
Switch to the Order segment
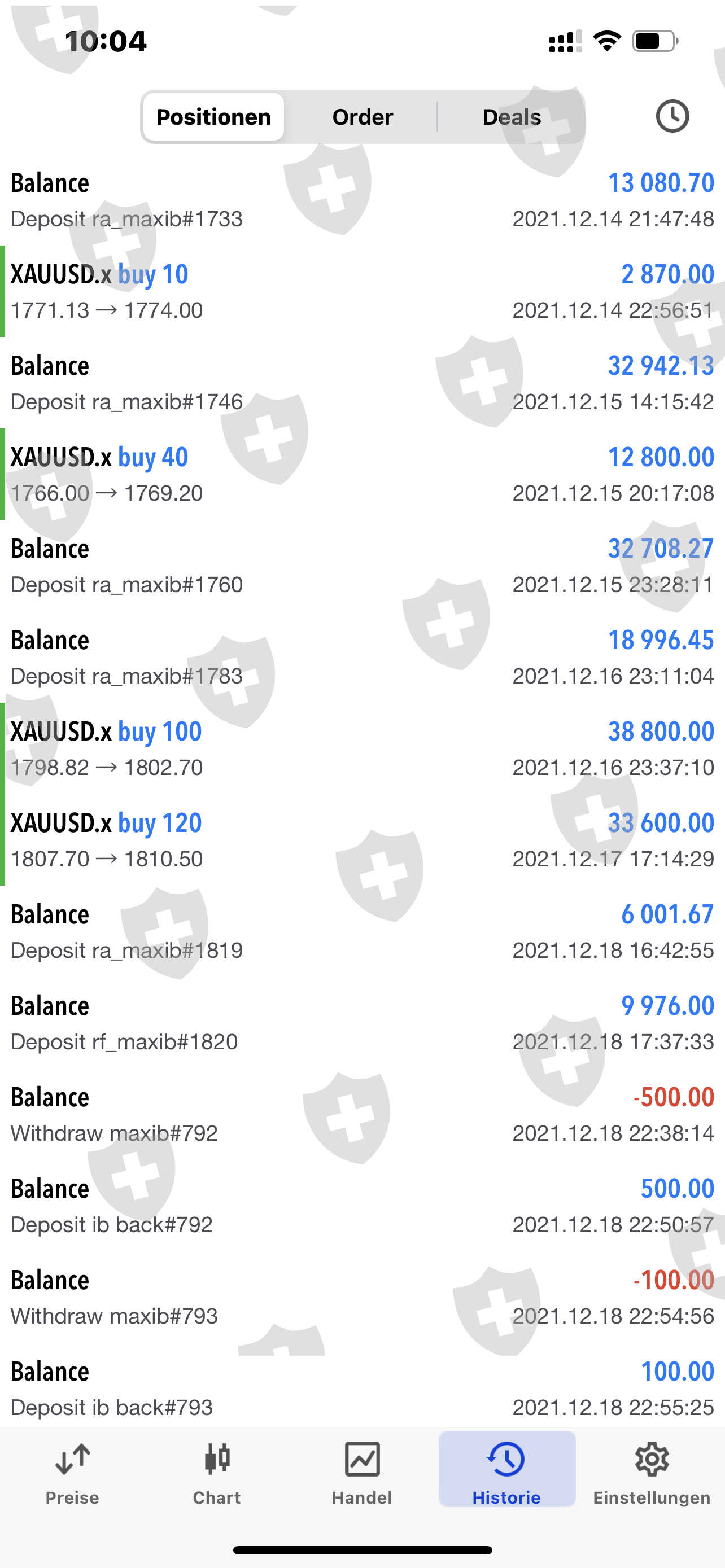point(362,117)
